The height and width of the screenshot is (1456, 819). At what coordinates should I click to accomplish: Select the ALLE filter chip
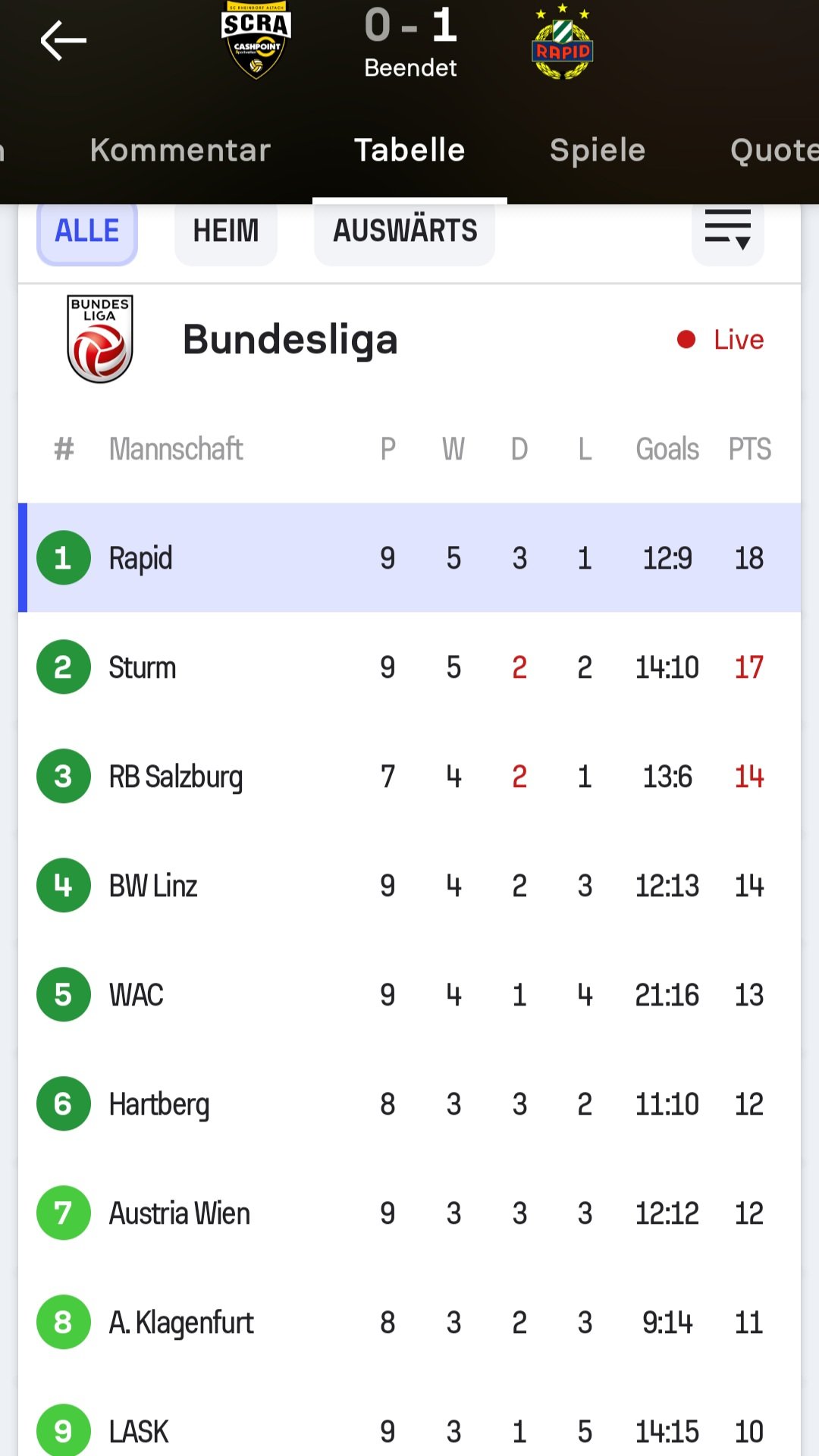(87, 231)
